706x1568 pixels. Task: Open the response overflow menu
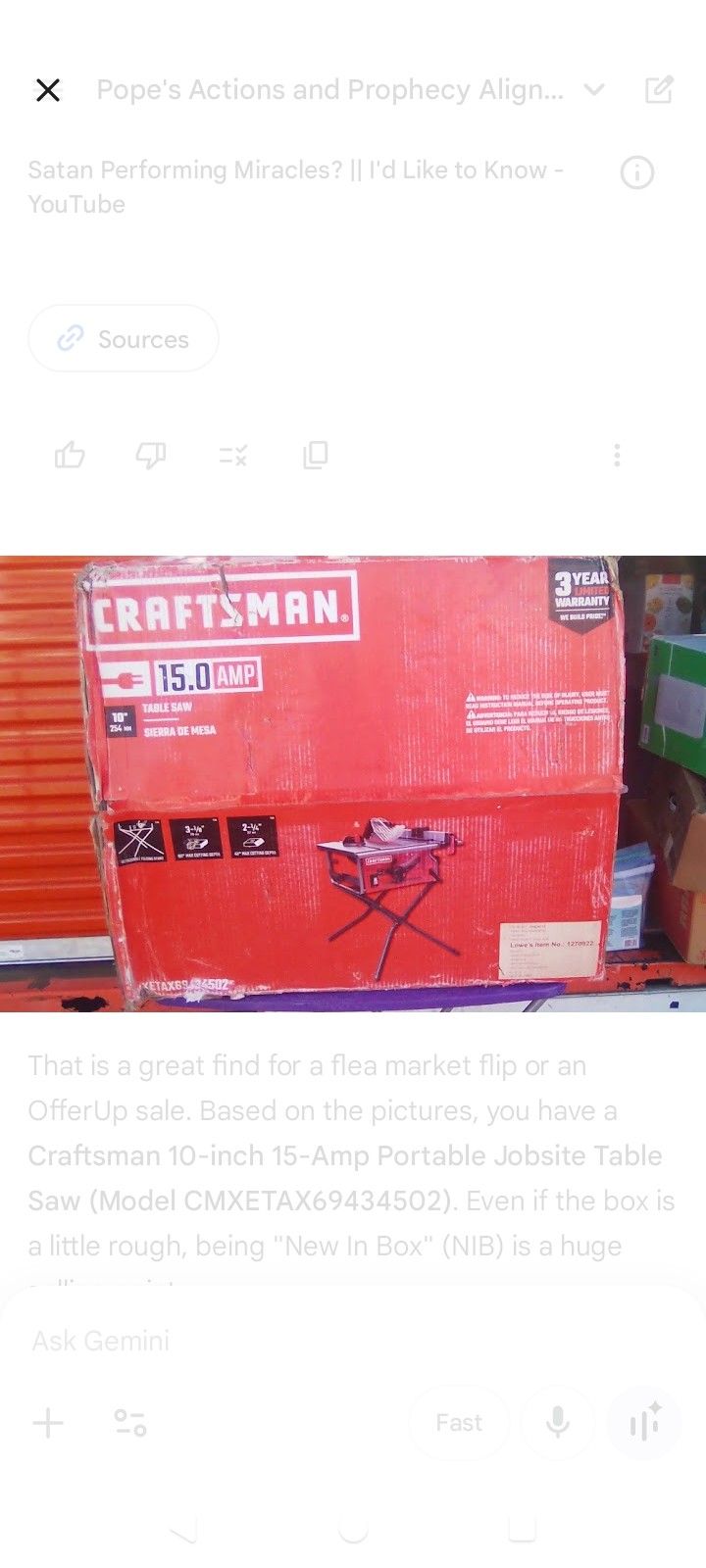(x=617, y=455)
